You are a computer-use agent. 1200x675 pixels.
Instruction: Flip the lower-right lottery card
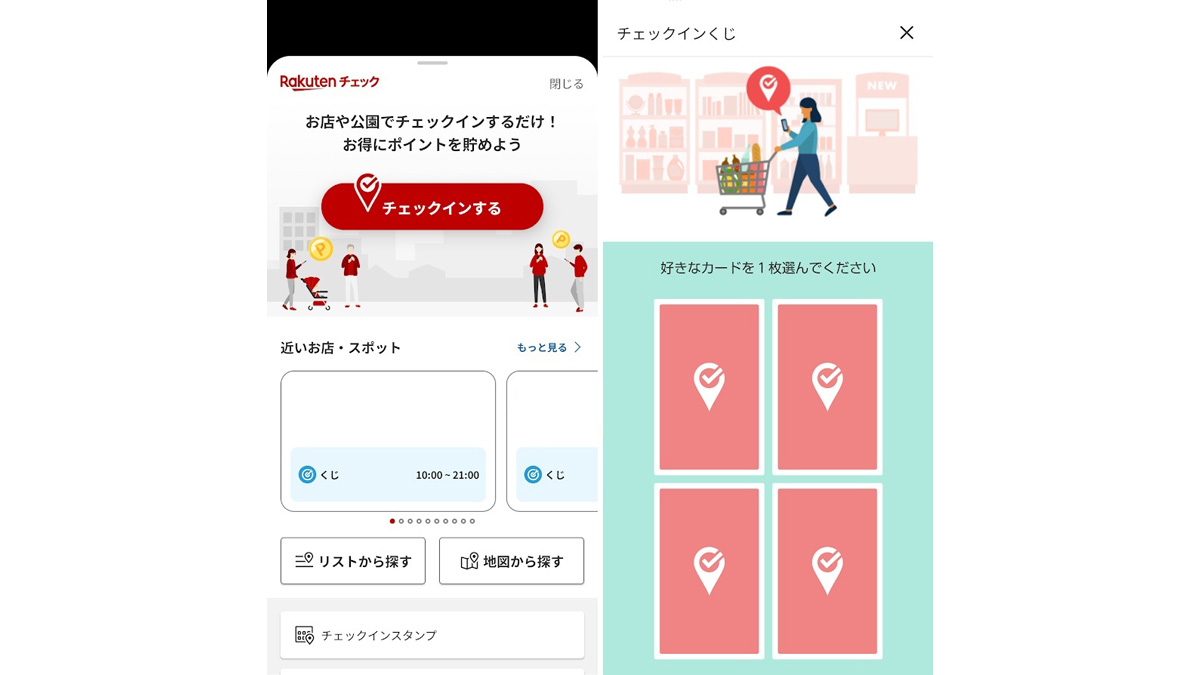tap(827, 571)
